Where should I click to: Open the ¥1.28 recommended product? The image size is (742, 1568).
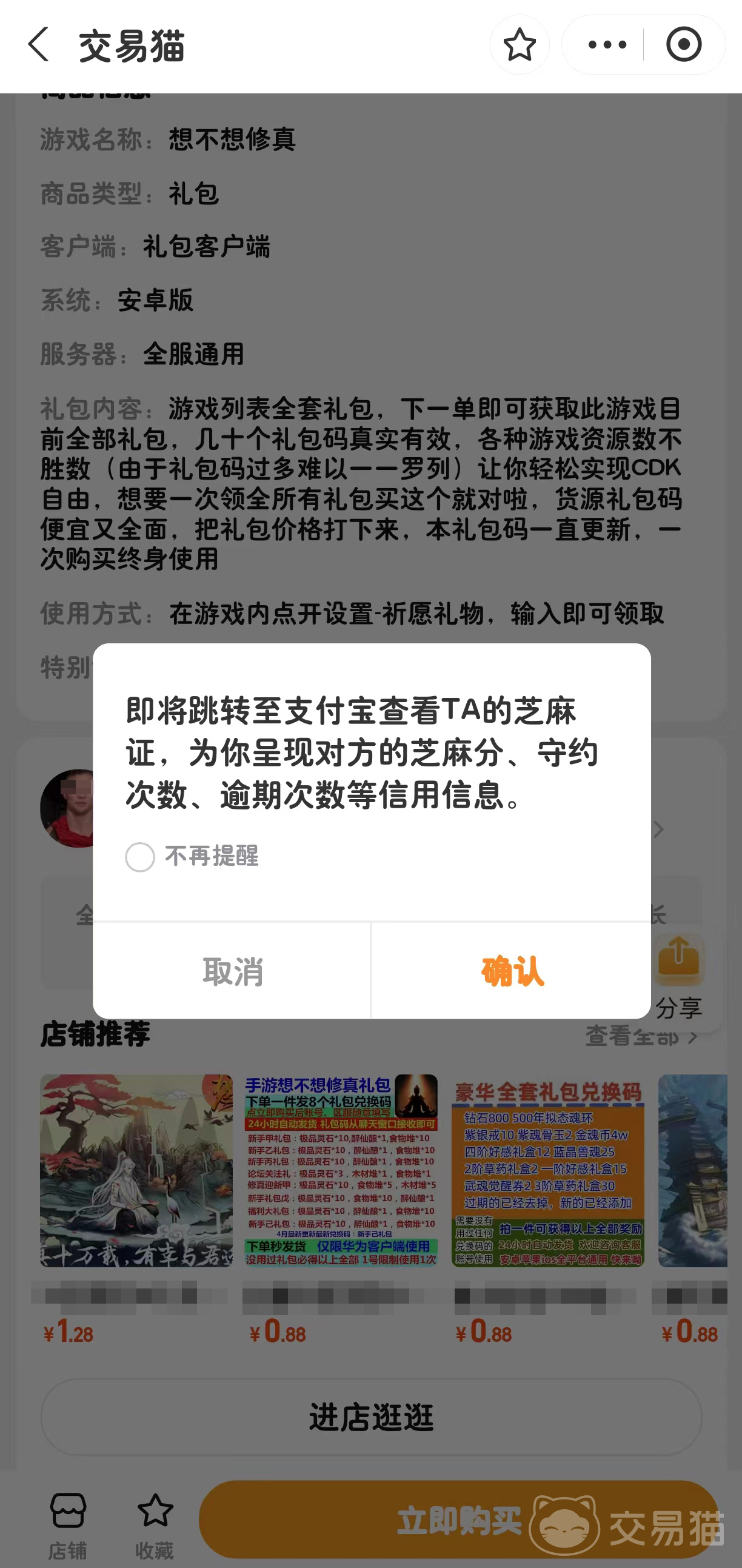click(x=136, y=1170)
